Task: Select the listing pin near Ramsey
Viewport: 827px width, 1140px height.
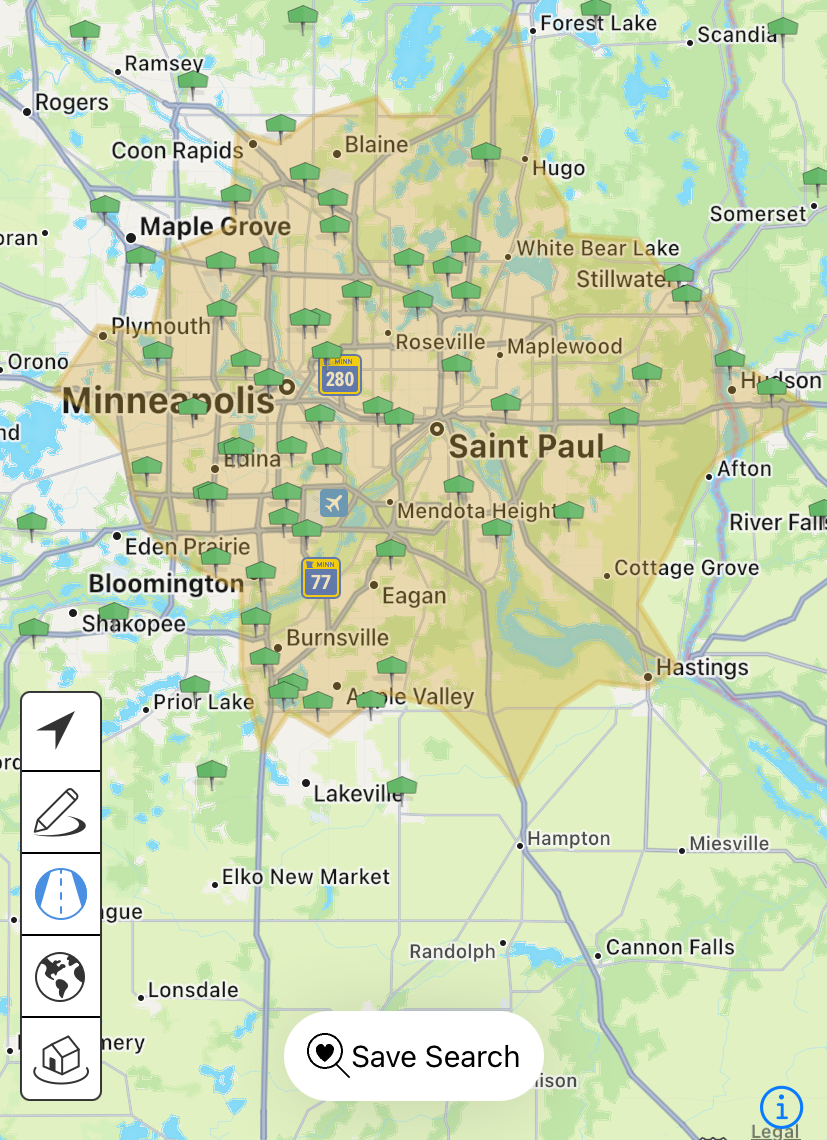Action: (192, 80)
